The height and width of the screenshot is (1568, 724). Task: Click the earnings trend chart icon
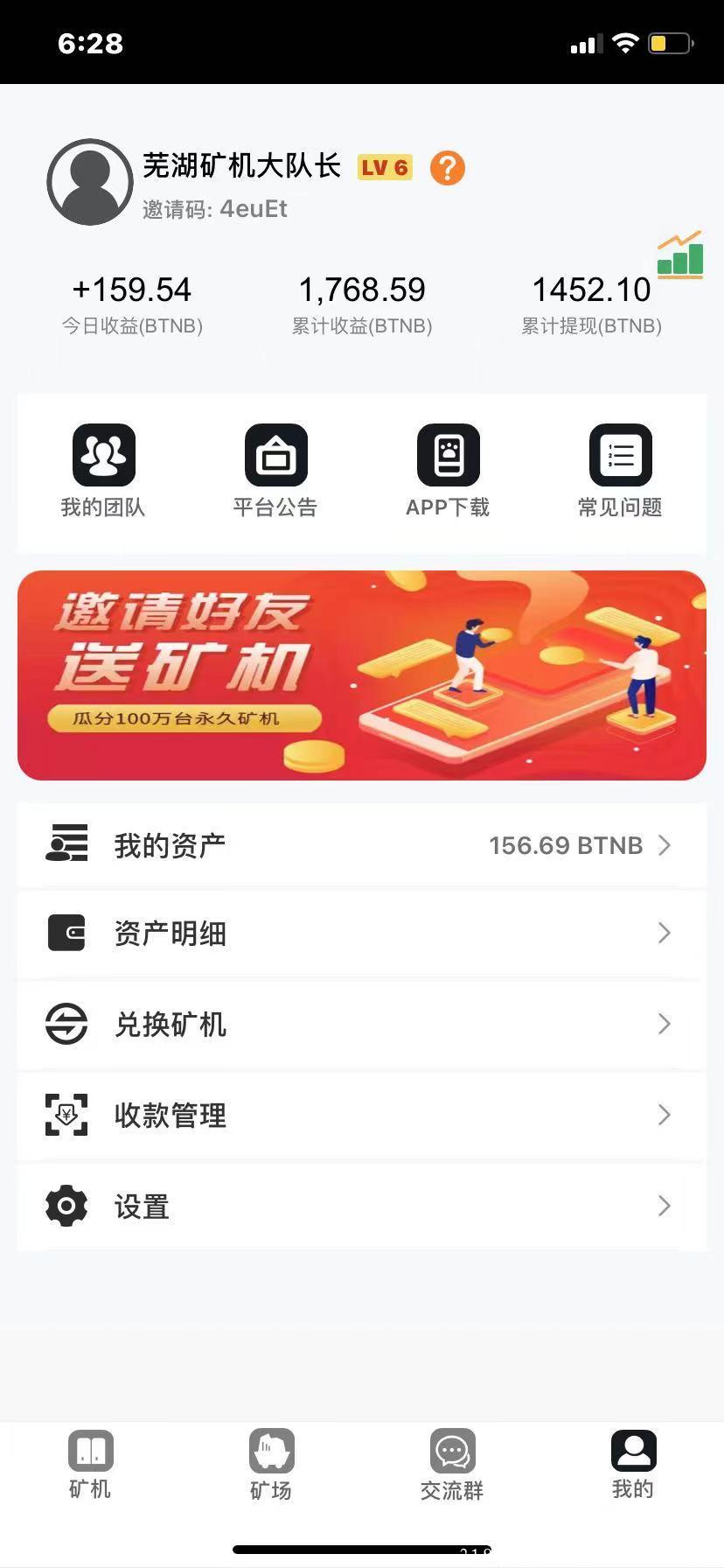(681, 255)
